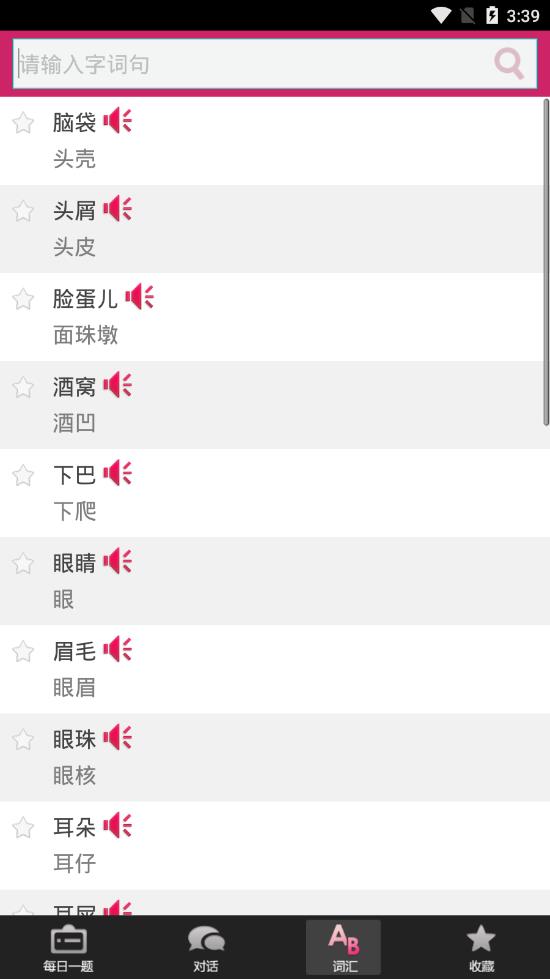Go to the 收藏 favorites tab
Image resolution: width=550 pixels, height=979 pixels.
pyautogui.click(x=481, y=948)
